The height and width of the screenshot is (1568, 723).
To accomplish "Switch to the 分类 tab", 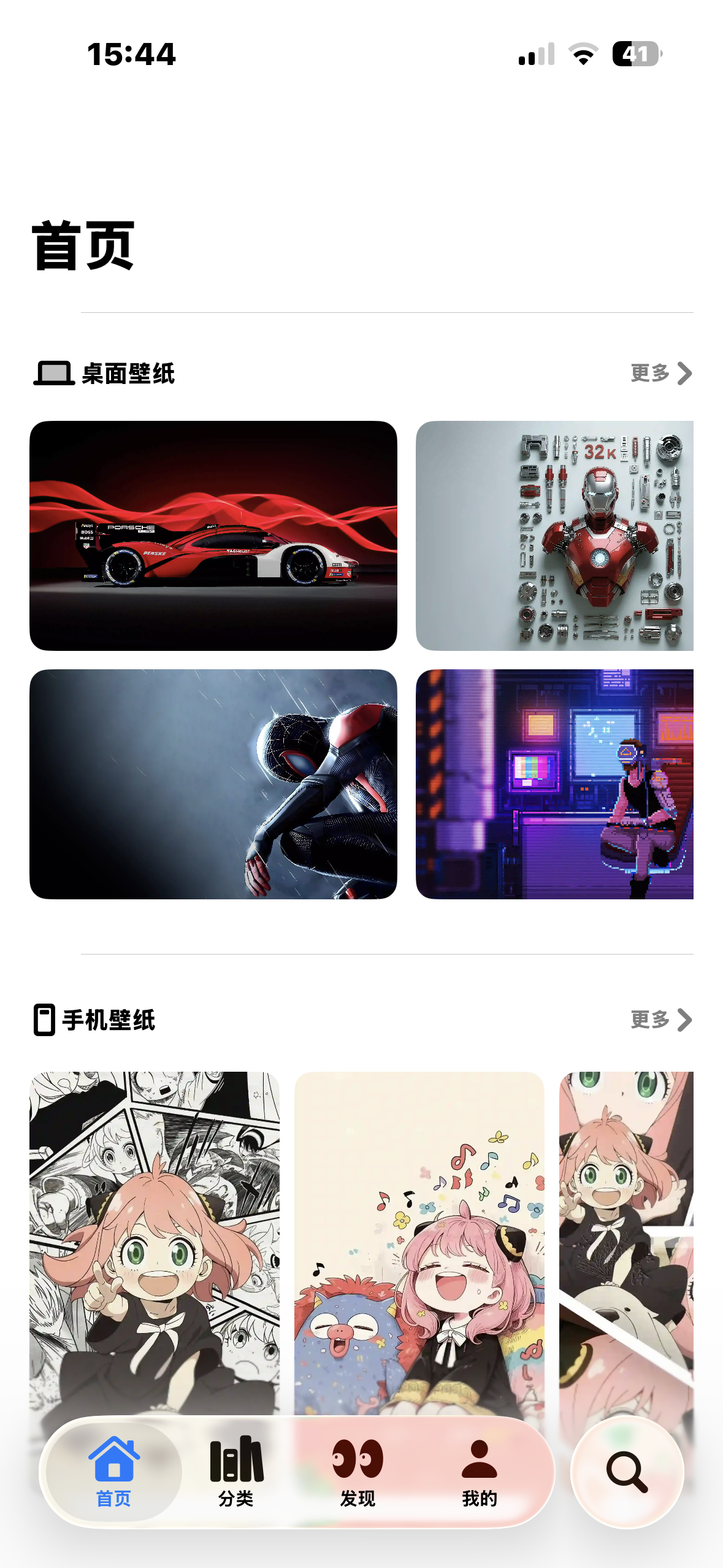I will click(x=236, y=1472).
